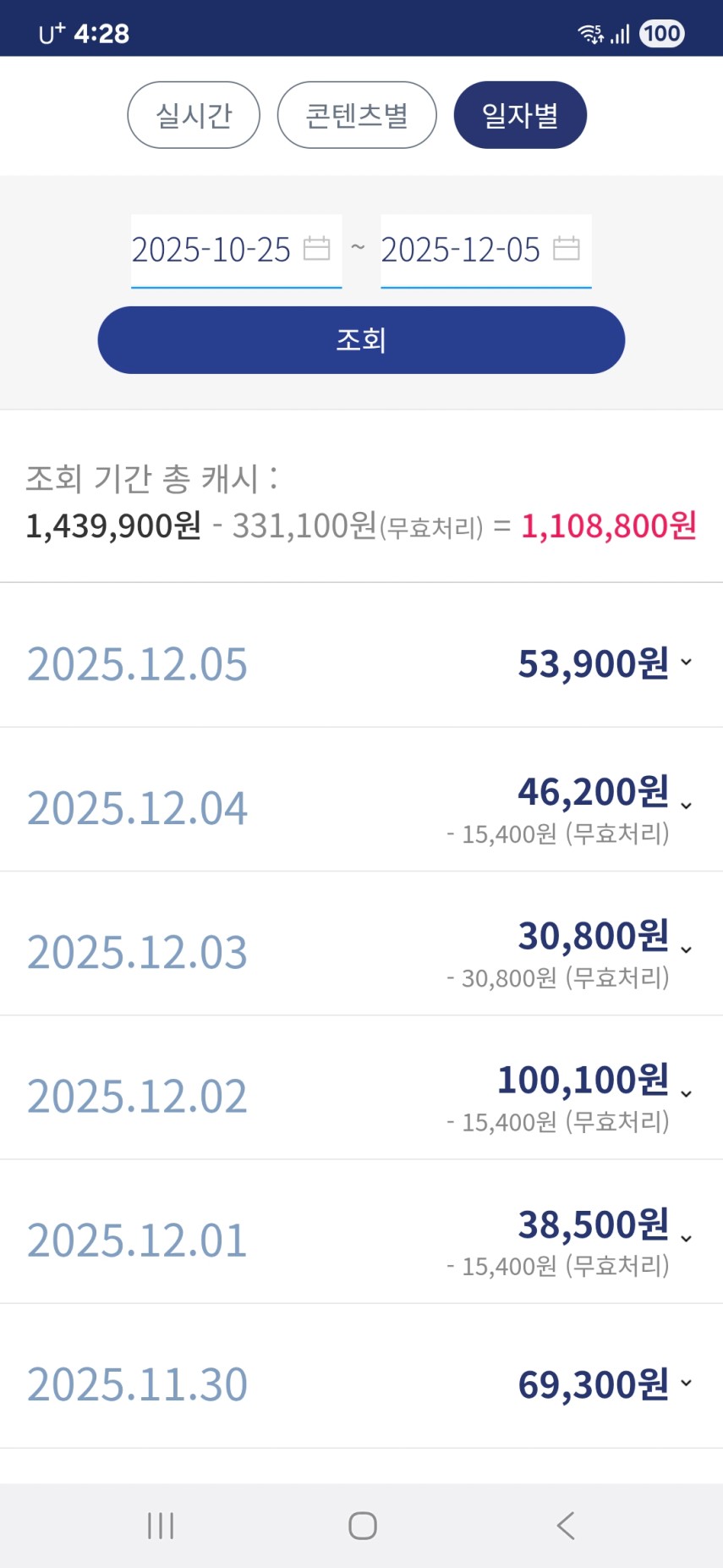
Task: Tap the 조회 button
Action: pyautogui.click(x=361, y=340)
